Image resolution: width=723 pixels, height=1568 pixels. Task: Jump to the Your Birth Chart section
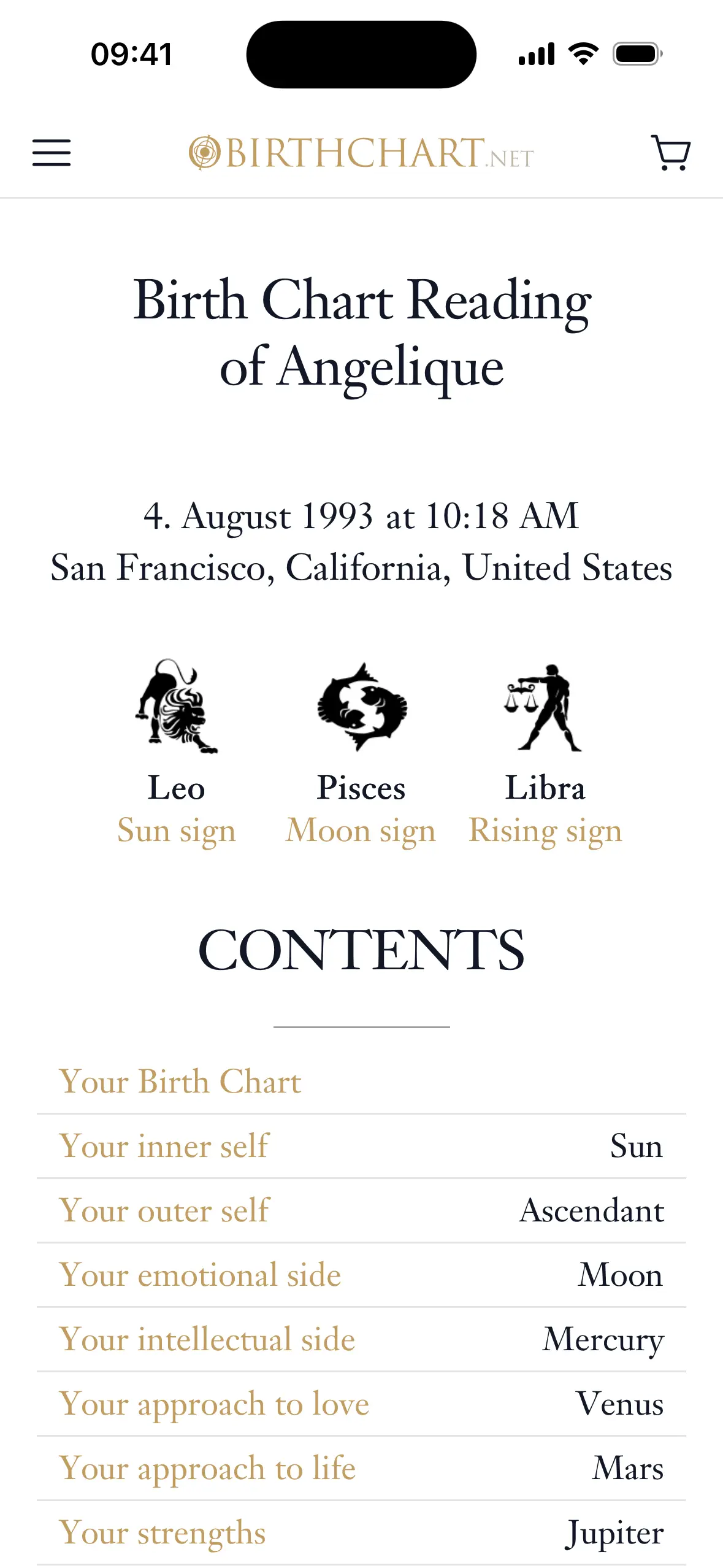coord(180,1082)
